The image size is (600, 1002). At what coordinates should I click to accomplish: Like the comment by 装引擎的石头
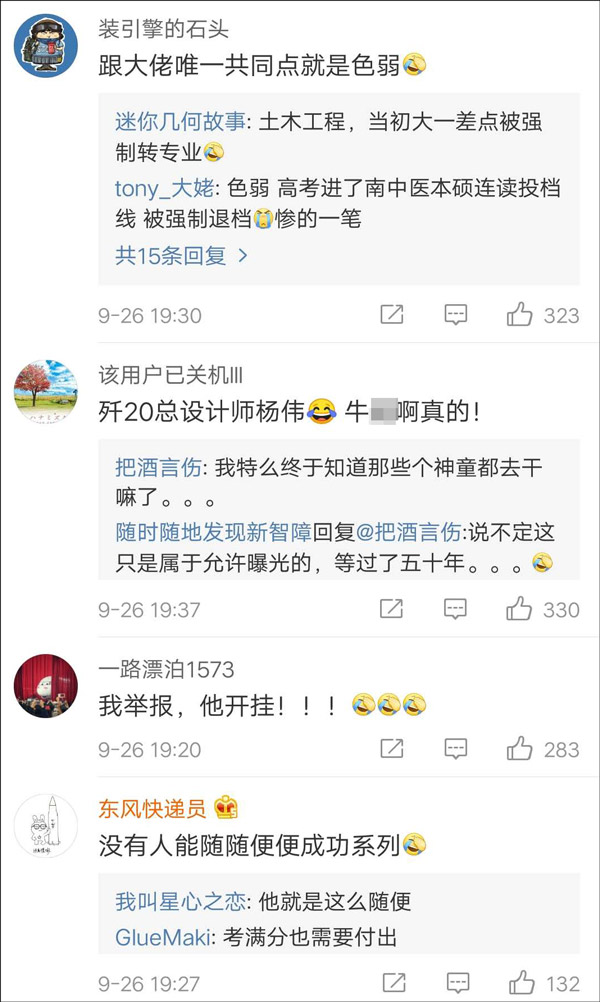click(x=520, y=315)
